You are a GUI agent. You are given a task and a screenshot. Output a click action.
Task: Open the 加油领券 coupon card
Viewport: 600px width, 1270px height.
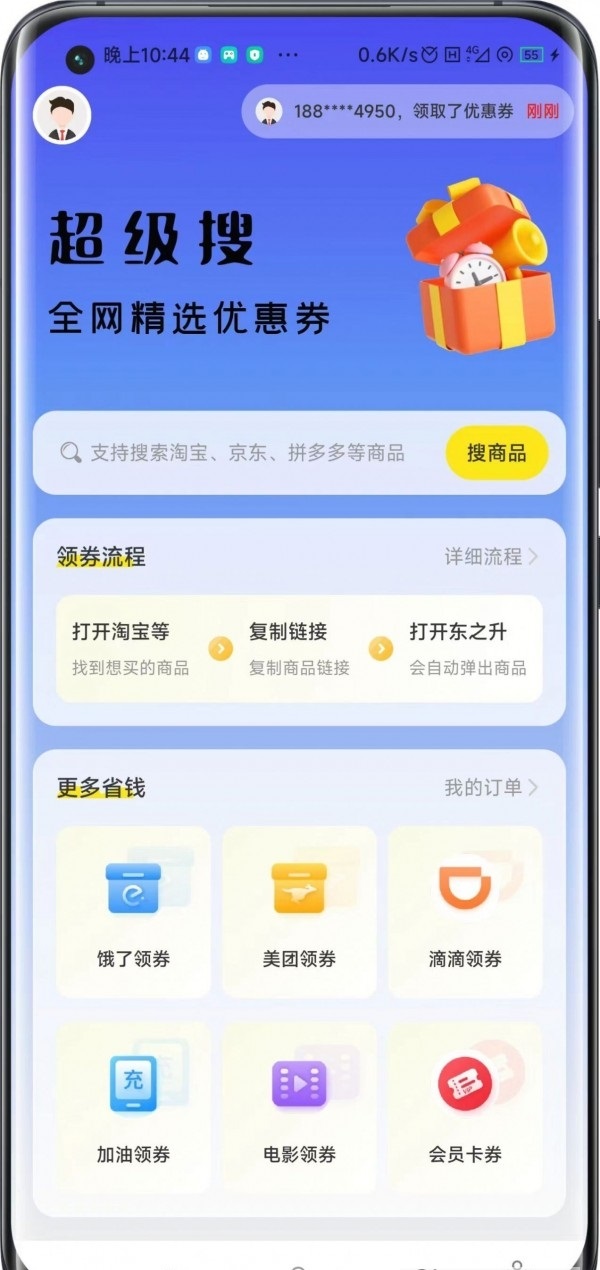coord(133,1106)
